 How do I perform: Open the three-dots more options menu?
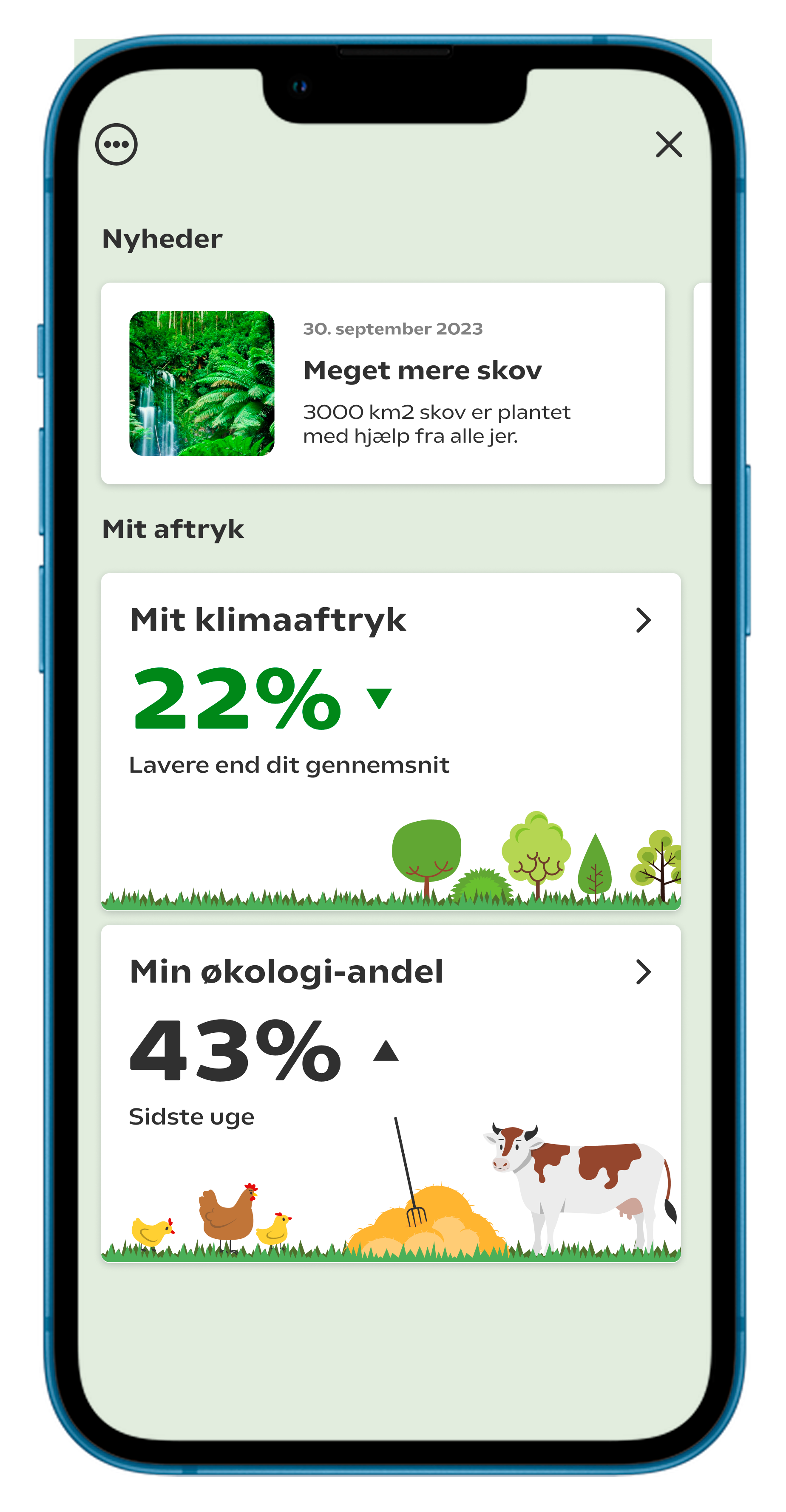(x=116, y=144)
